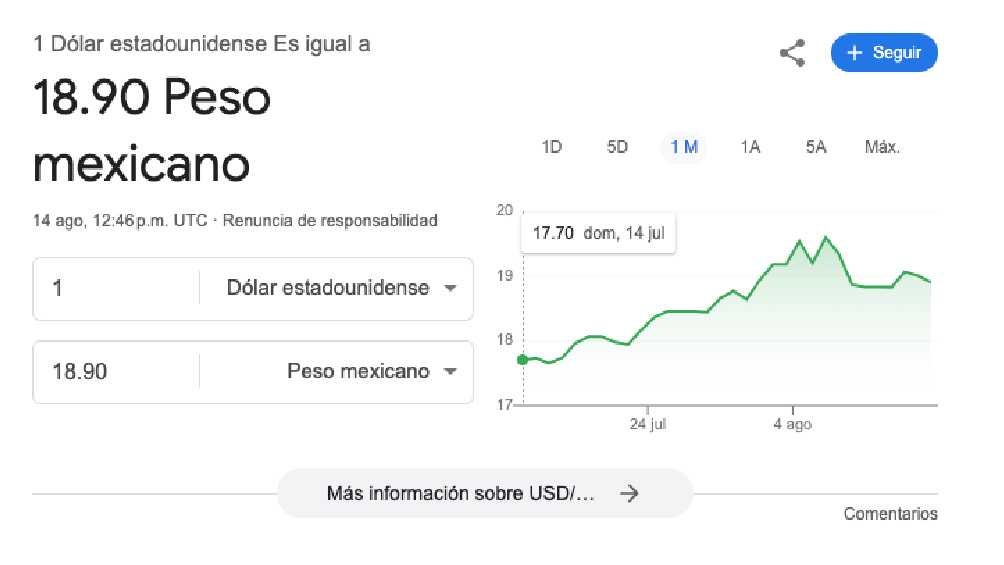Open Más información sobre USD/…
This screenshot has width=1004, height=565.
(x=484, y=493)
